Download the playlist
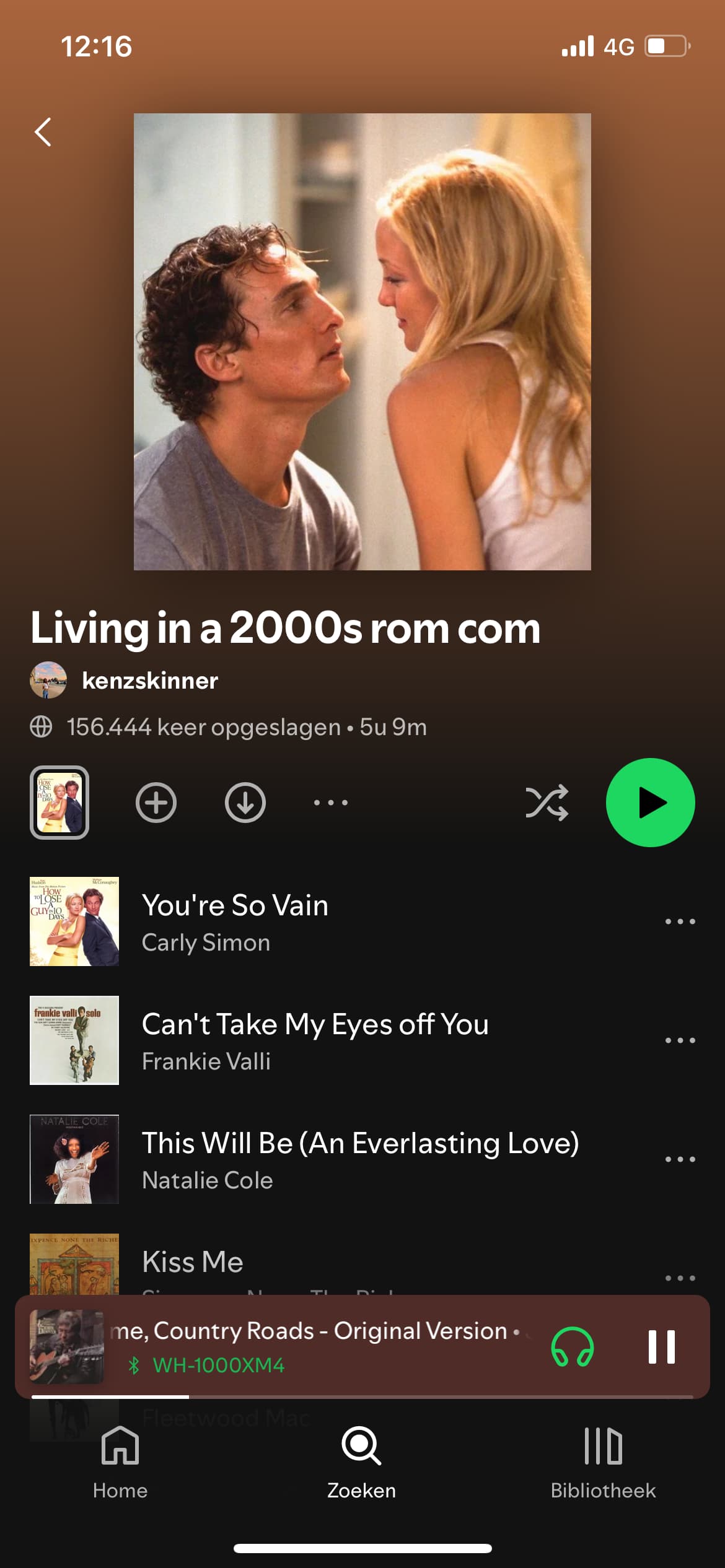 (245, 803)
